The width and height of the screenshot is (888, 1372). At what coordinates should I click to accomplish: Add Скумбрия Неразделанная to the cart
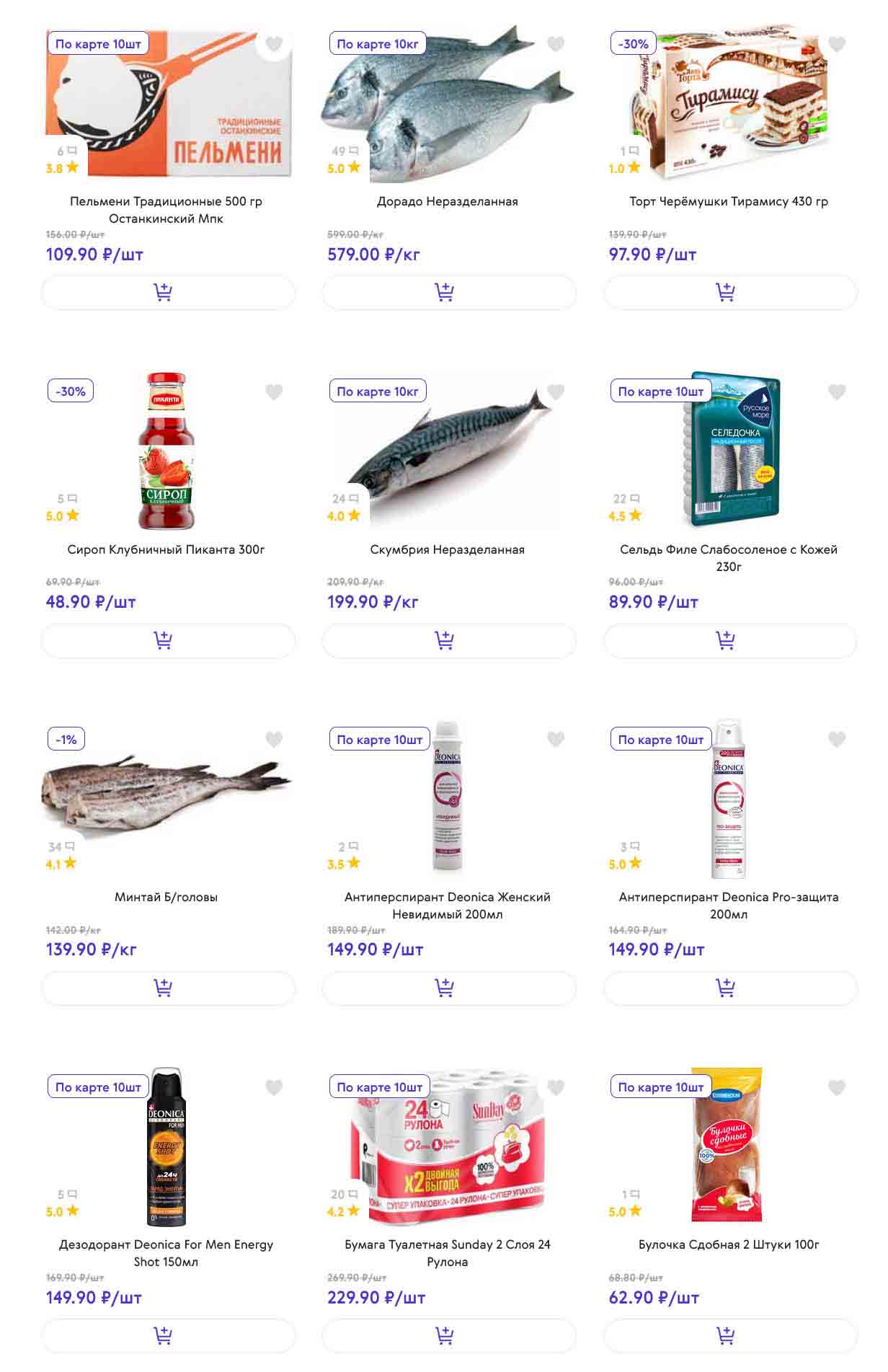(x=448, y=640)
